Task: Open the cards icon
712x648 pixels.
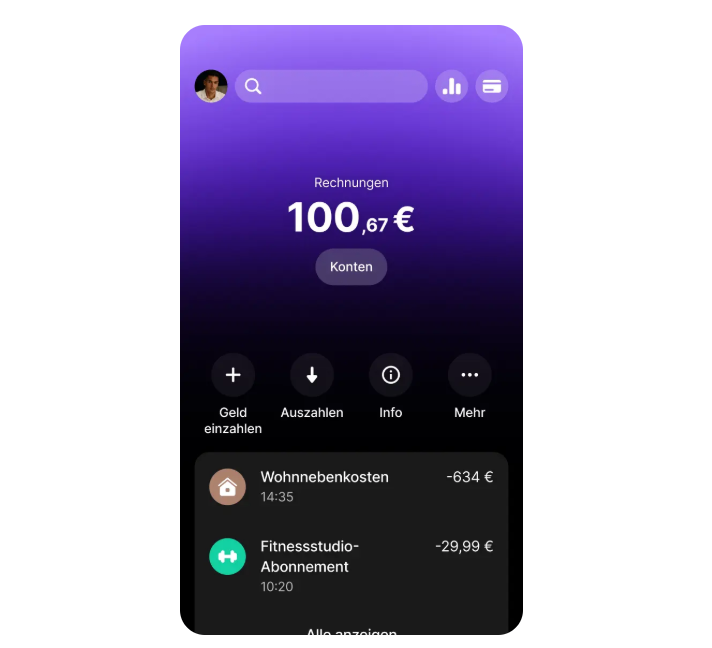Action: click(x=491, y=86)
